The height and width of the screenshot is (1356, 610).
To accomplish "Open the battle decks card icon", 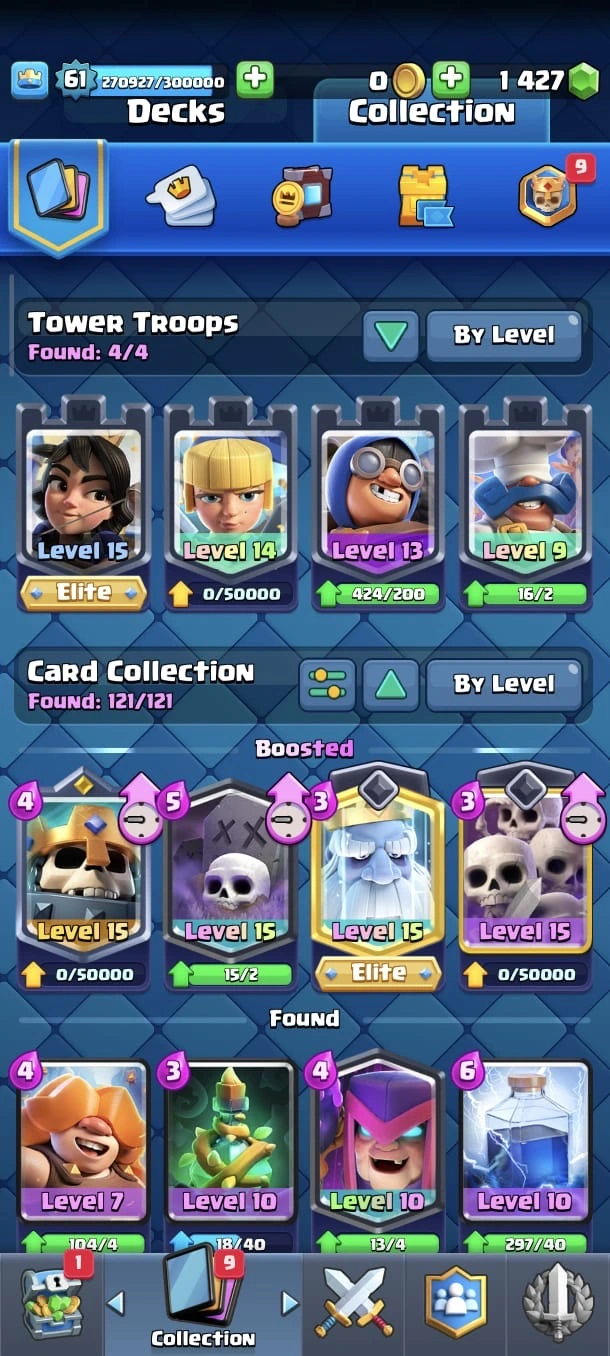I will pyautogui.click(x=58, y=195).
